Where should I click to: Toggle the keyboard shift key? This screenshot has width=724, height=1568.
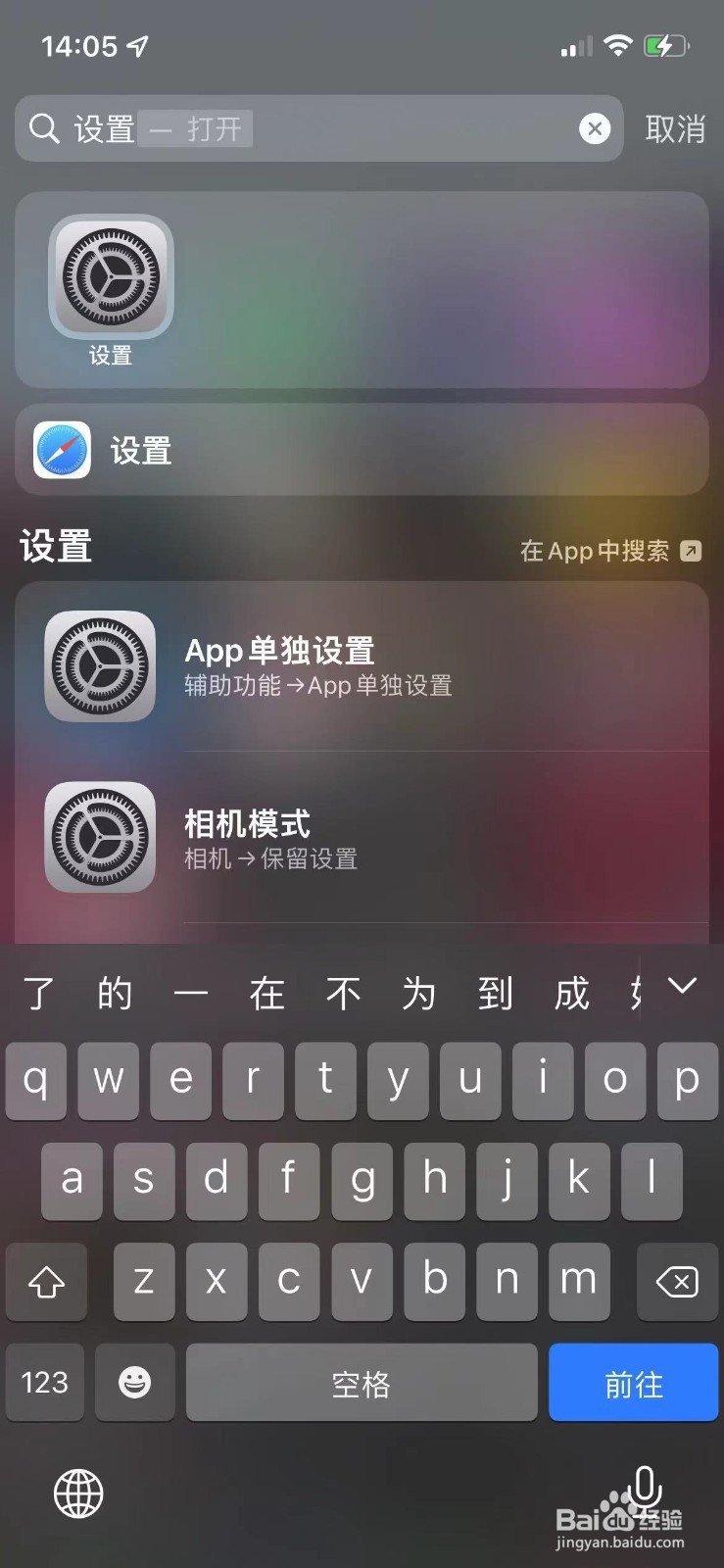(x=46, y=1282)
